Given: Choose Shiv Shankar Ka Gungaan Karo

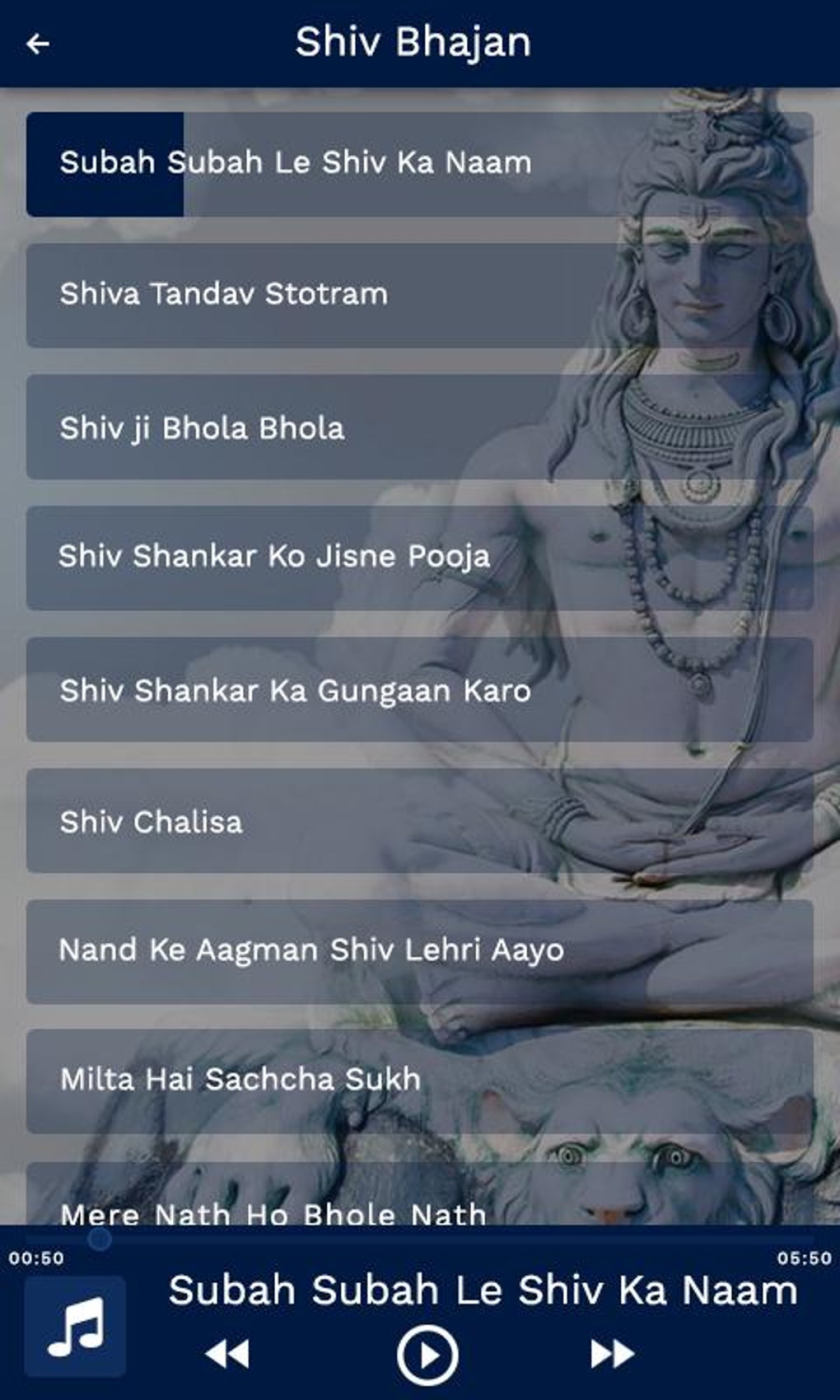Looking at the screenshot, I should coord(419,690).
